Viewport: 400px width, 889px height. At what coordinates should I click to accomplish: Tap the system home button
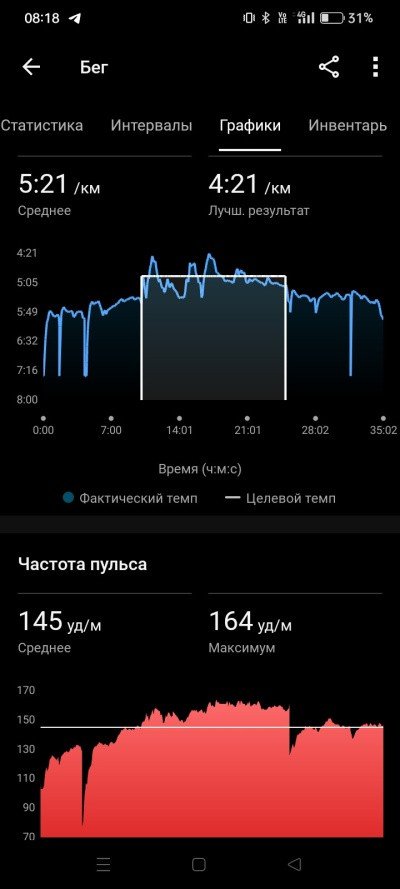click(x=199, y=864)
